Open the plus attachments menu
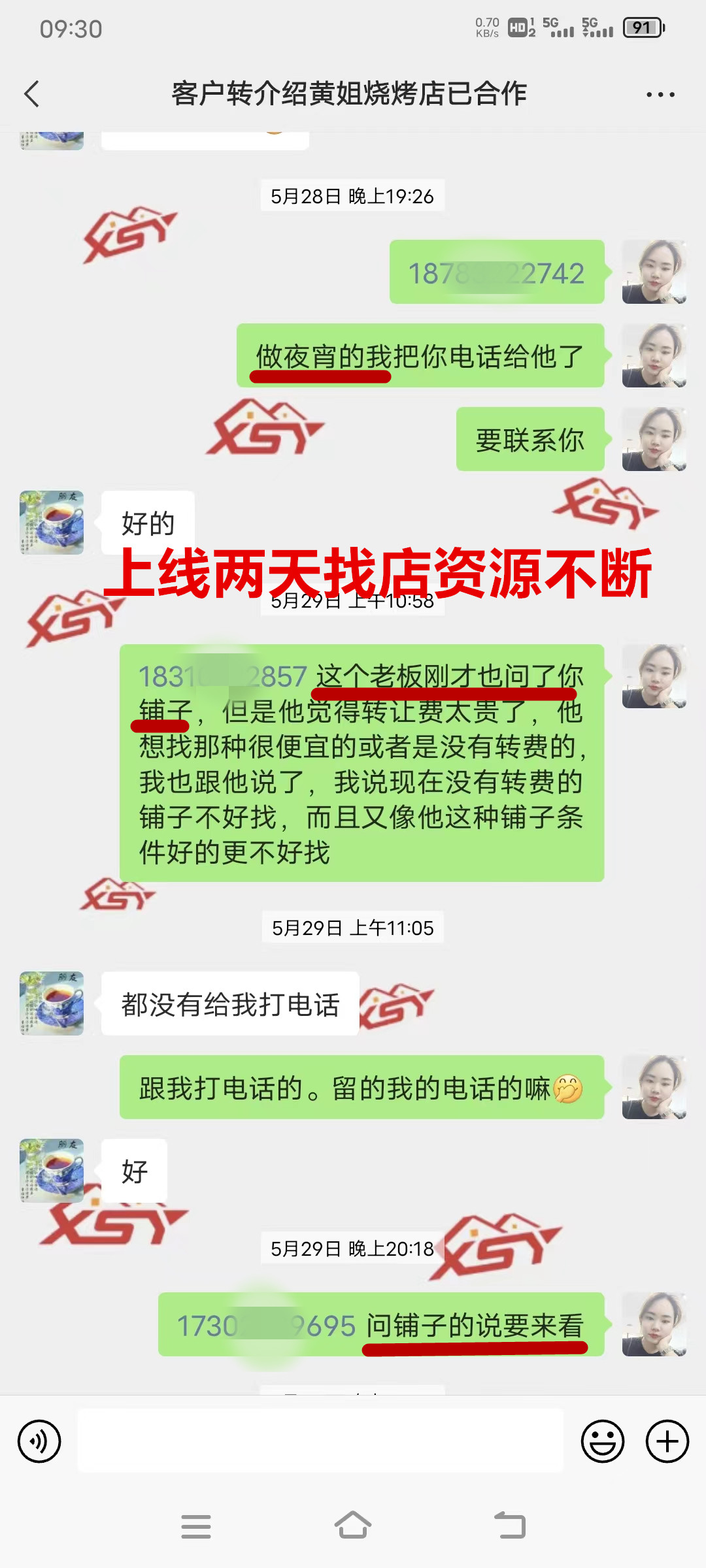This screenshot has width=706, height=1568. click(x=667, y=1441)
